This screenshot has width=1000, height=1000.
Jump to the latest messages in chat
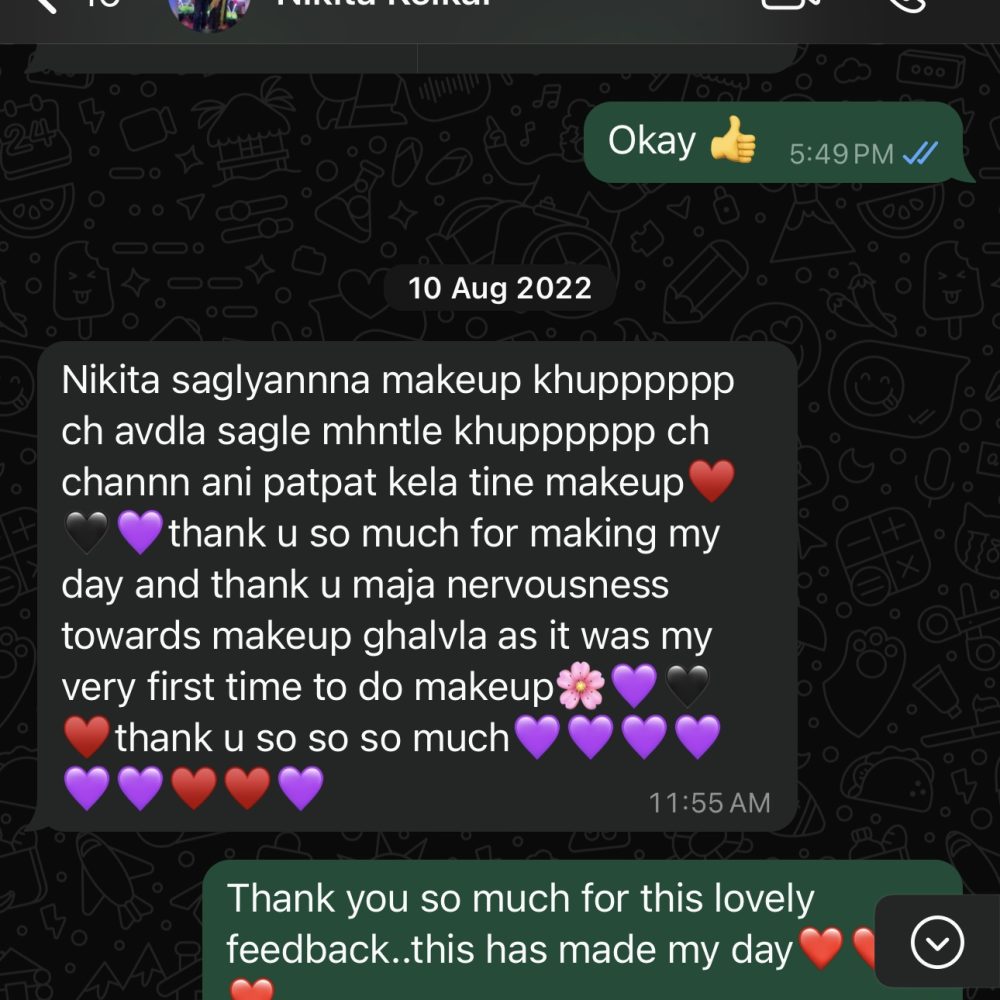937,942
